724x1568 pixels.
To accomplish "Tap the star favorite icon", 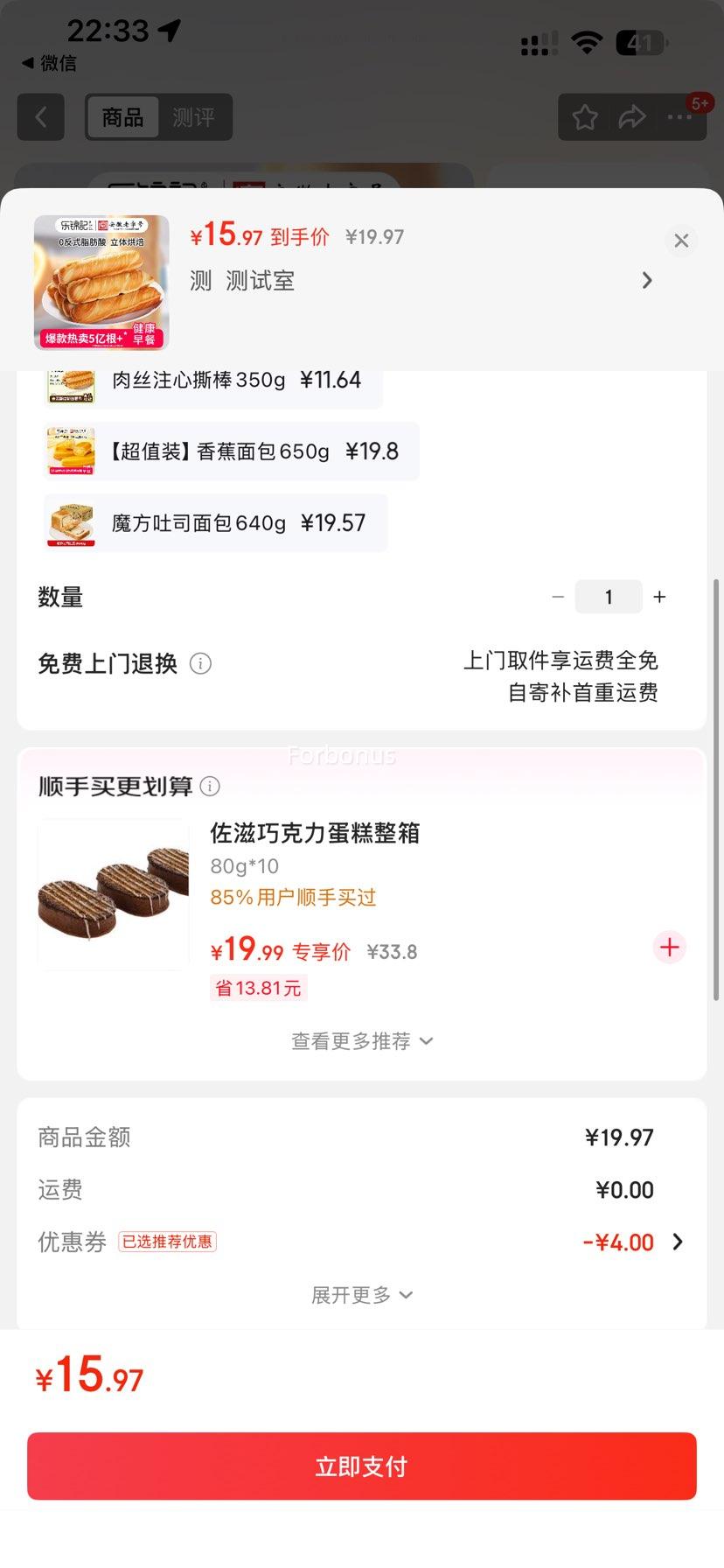I will pyautogui.click(x=585, y=116).
